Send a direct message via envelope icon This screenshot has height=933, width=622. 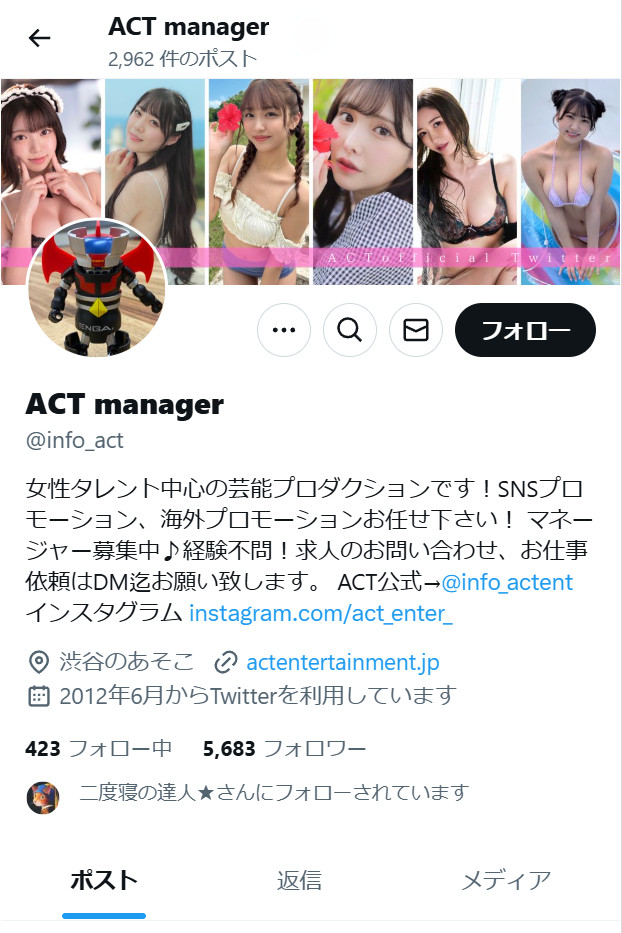415,330
